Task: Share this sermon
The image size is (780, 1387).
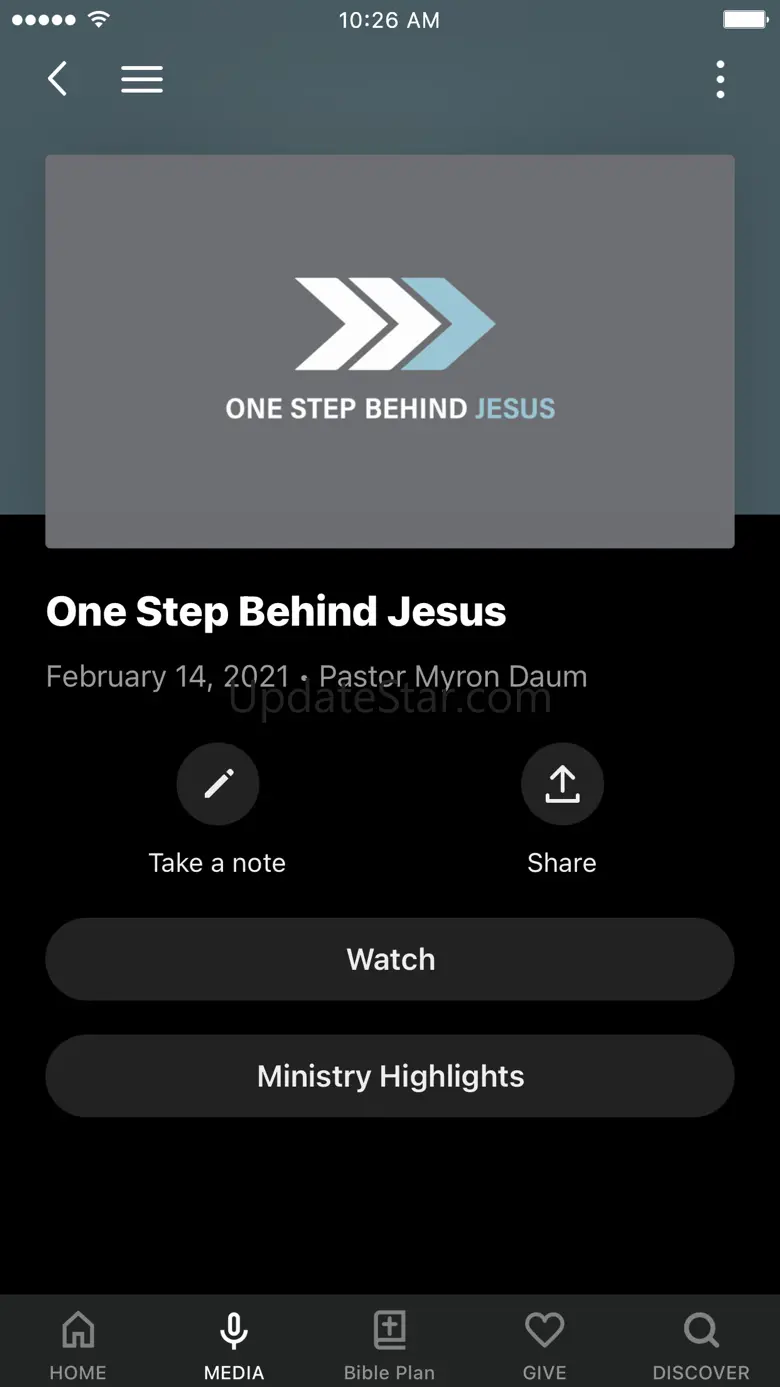Action: pos(562,784)
